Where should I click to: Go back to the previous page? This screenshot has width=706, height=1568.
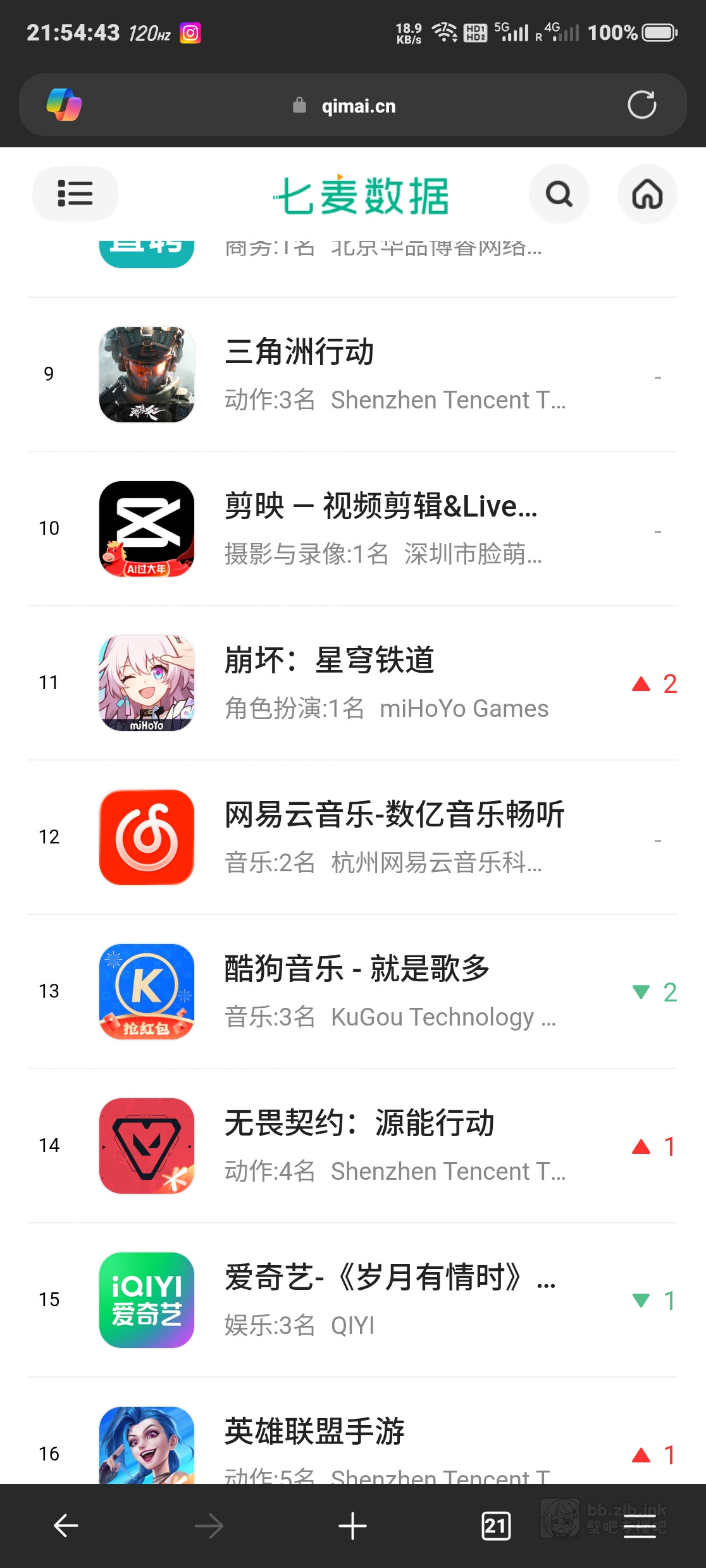click(x=66, y=1526)
